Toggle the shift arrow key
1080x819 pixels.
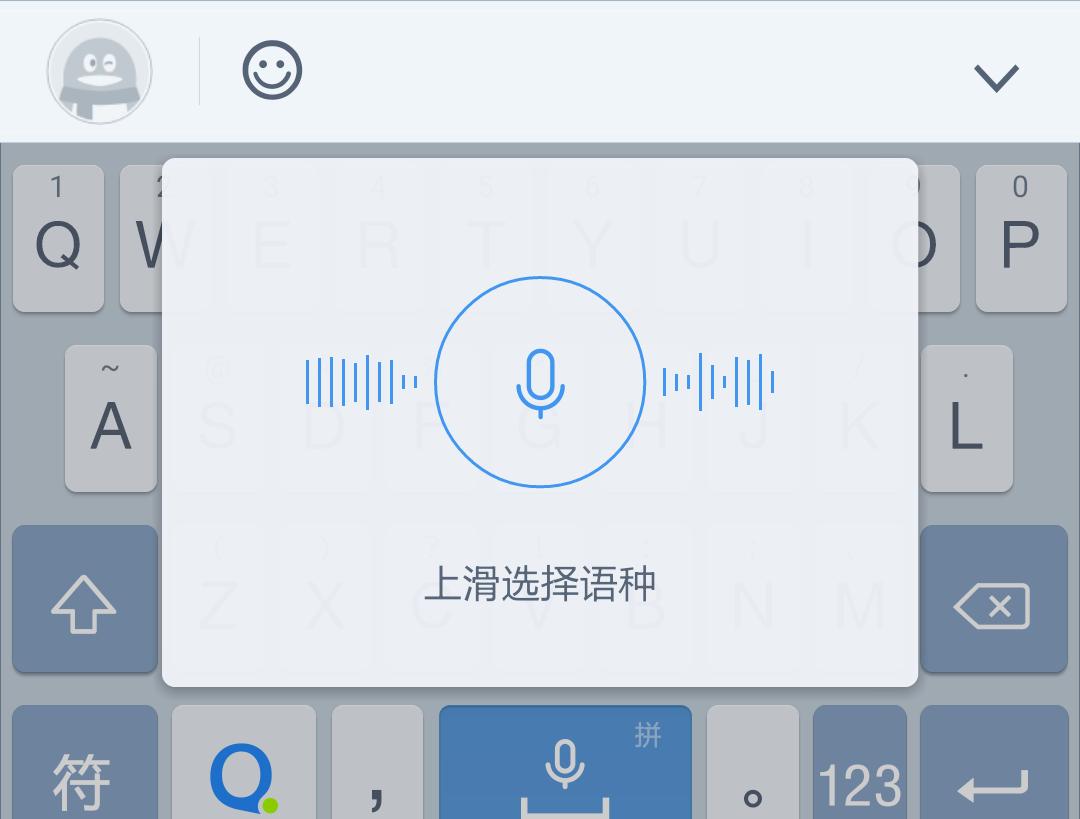(x=84, y=600)
